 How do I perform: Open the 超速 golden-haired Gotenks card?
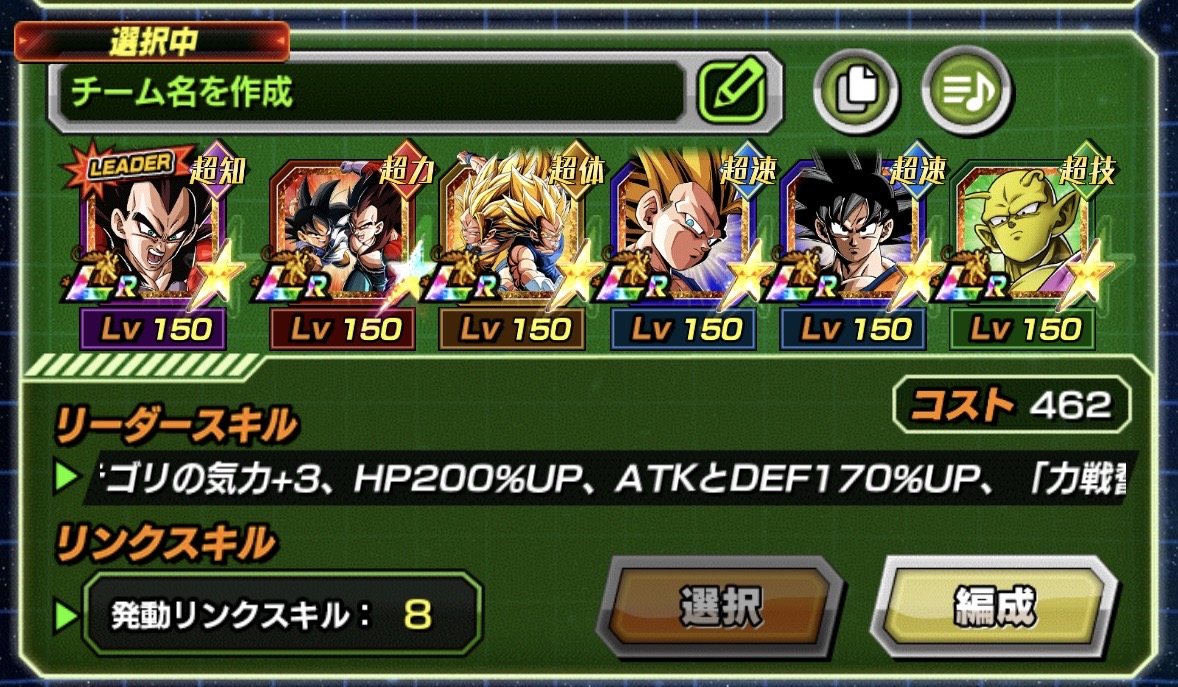(681, 238)
